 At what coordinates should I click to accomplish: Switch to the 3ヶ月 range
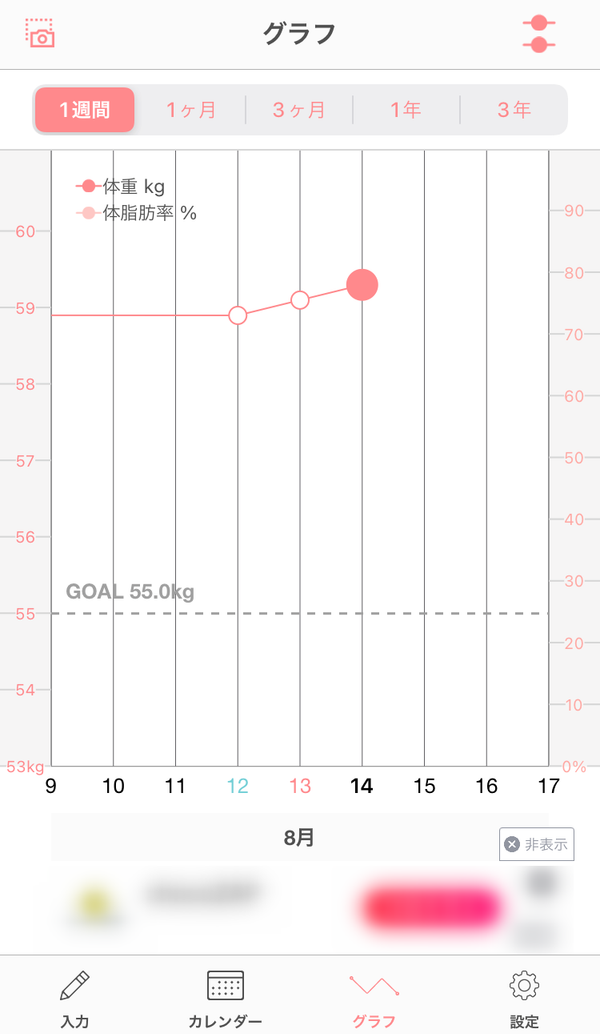pyautogui.click(x=299, y=109)
